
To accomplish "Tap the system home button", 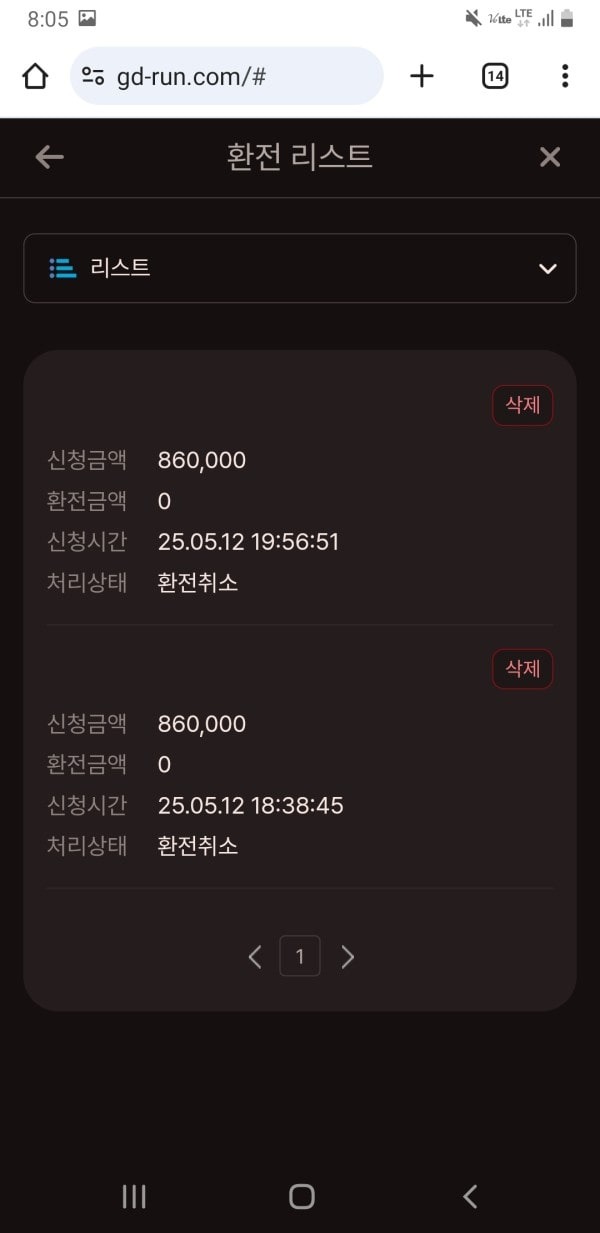I will 301,1196.
